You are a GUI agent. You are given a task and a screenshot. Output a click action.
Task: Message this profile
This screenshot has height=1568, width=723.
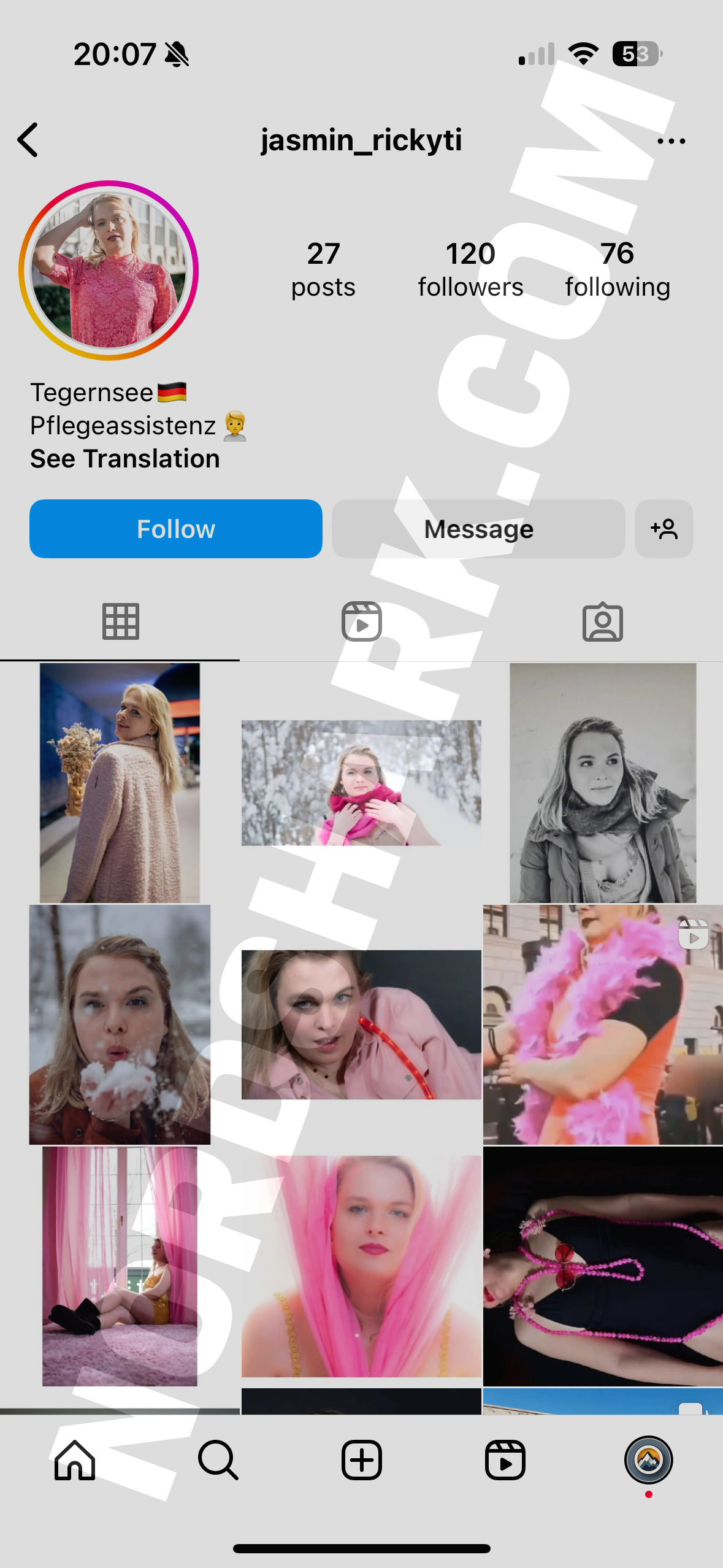[x=478, y=529]
